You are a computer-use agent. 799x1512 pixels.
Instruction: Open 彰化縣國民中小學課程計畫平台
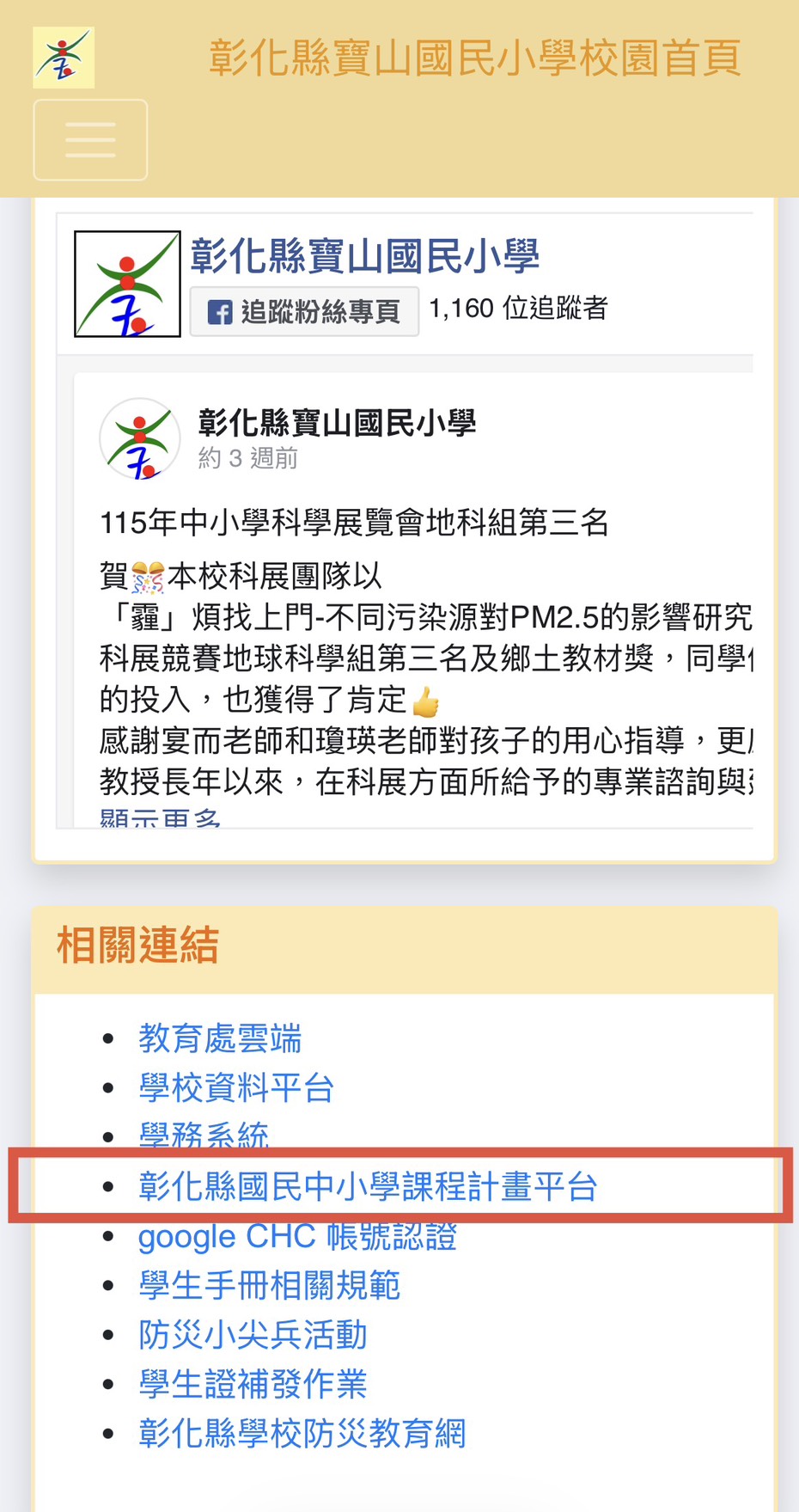(x=368, y=1186)
